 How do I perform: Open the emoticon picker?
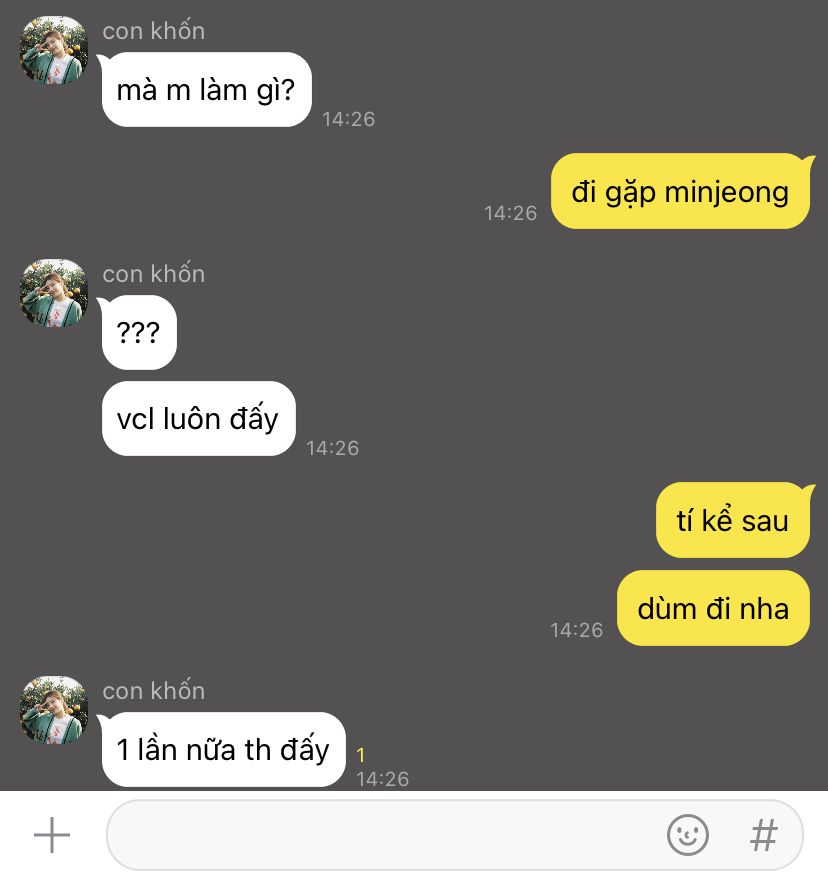[x=688, y=835]
